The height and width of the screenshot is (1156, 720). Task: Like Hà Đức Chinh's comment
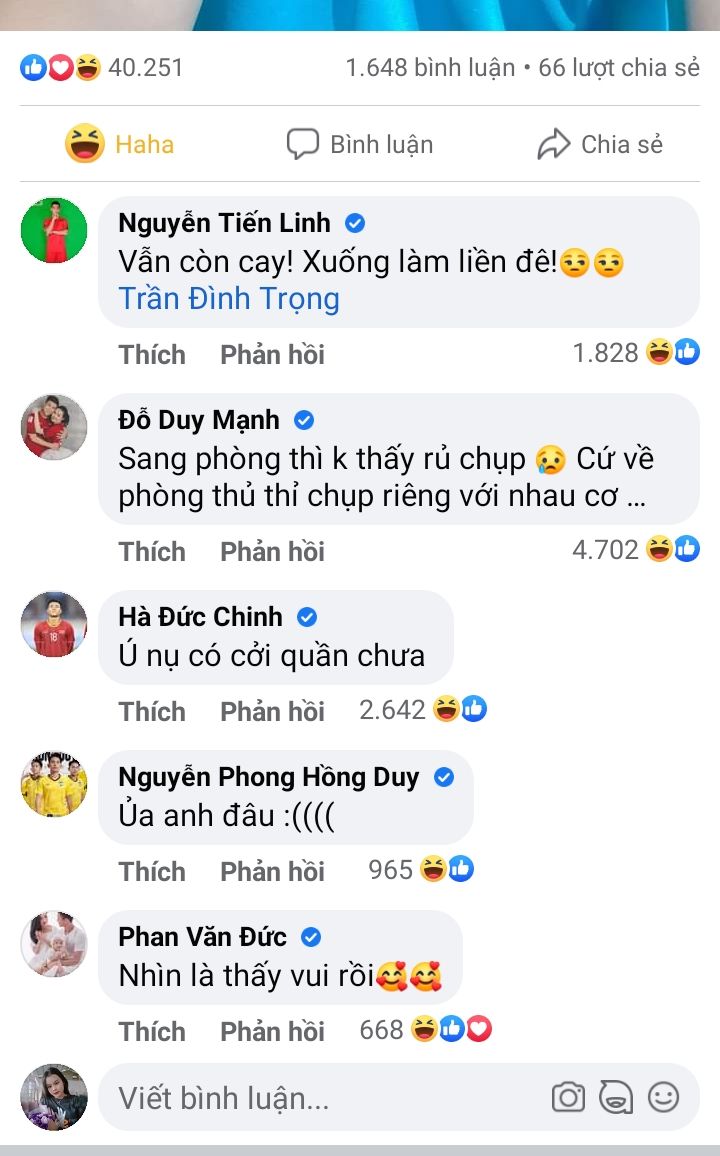152,711
